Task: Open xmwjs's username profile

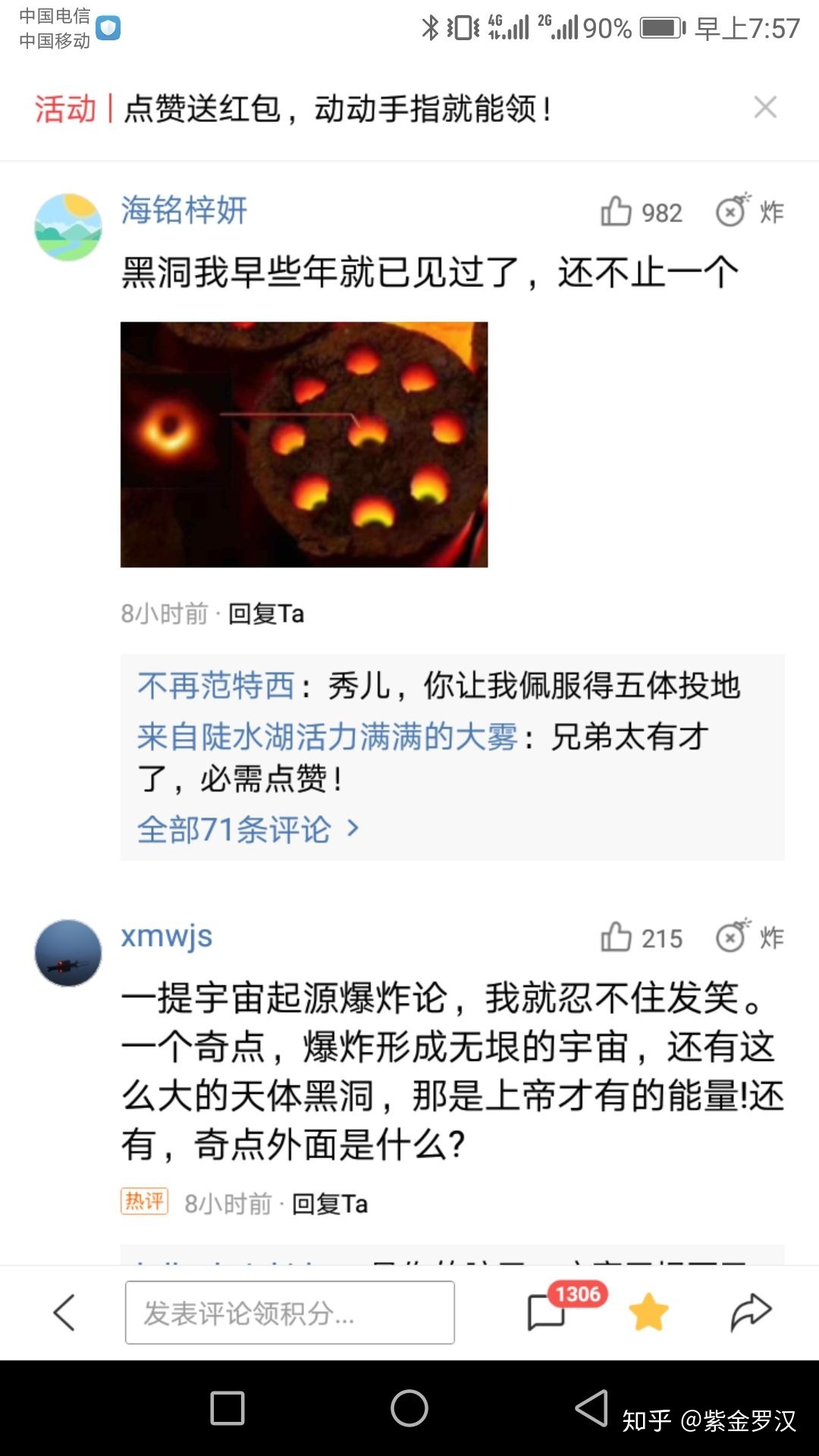Action: [x=167, y=936]
